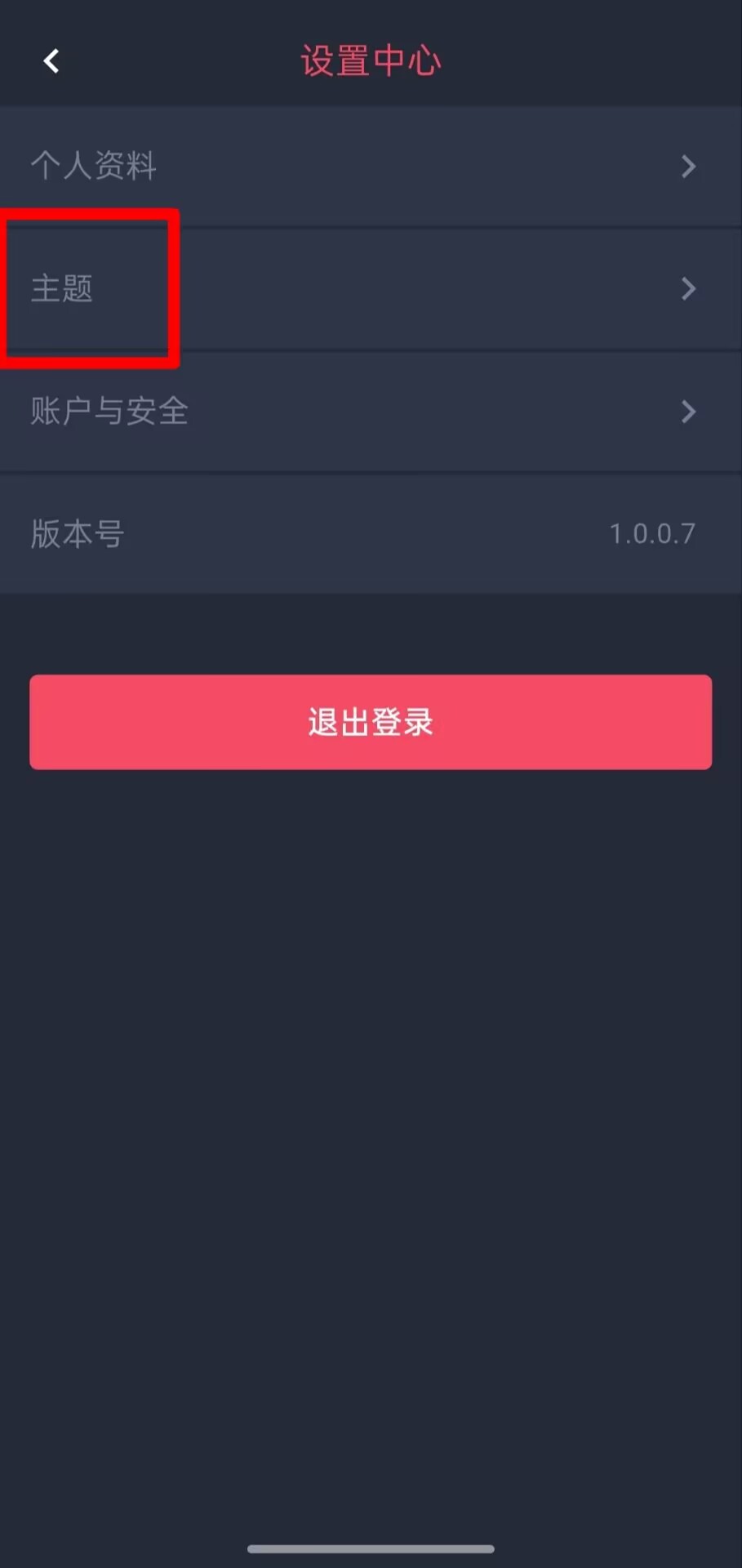Open the 主题 row
This screenshot has width=742, height=1568.
(371, 288)
